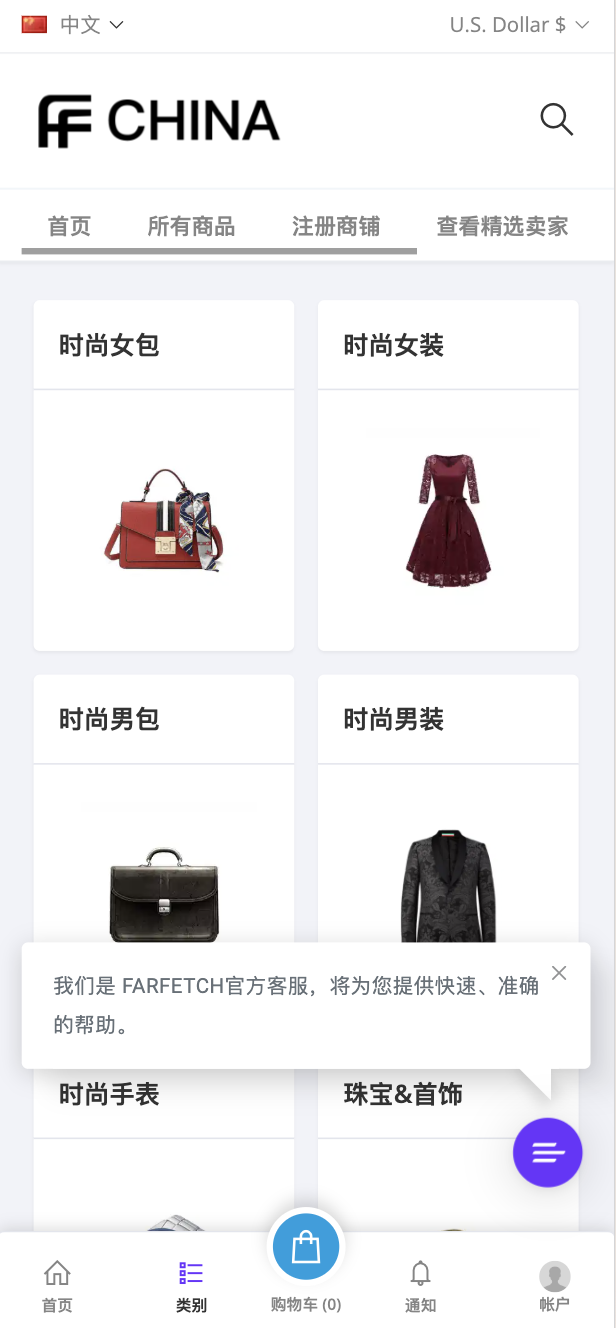The height and width of the screenshot is (1328, 616).
Task: Open the 时尚男装 category card
Action: click(448, 810)
